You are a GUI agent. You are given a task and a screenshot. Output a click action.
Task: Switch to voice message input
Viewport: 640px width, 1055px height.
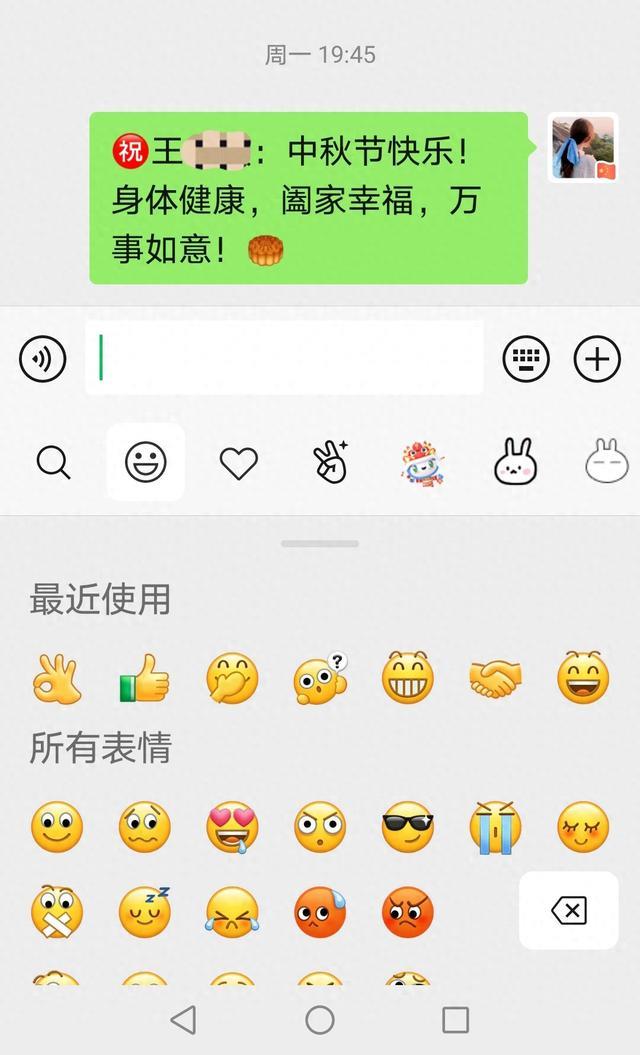click(43, 359)
